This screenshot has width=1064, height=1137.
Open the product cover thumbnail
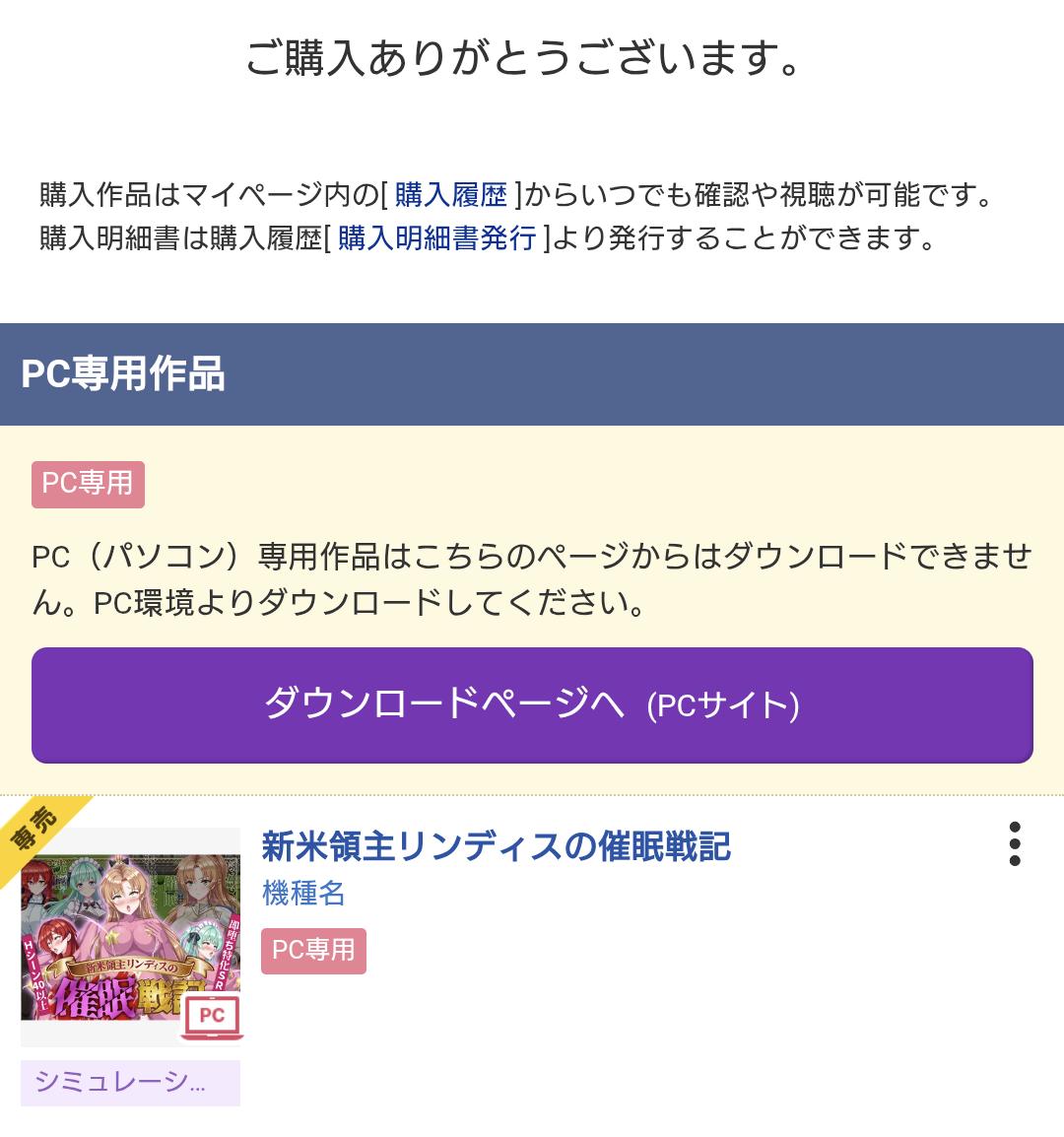tap(131, 936)
